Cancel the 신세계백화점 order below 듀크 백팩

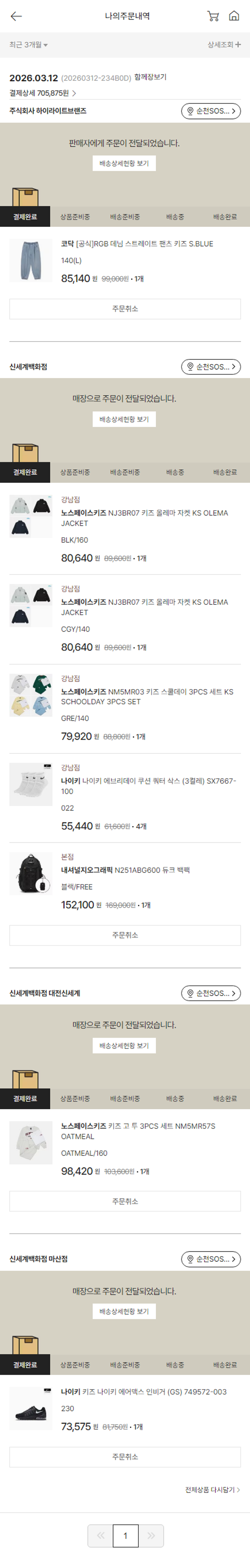point(125,934)
